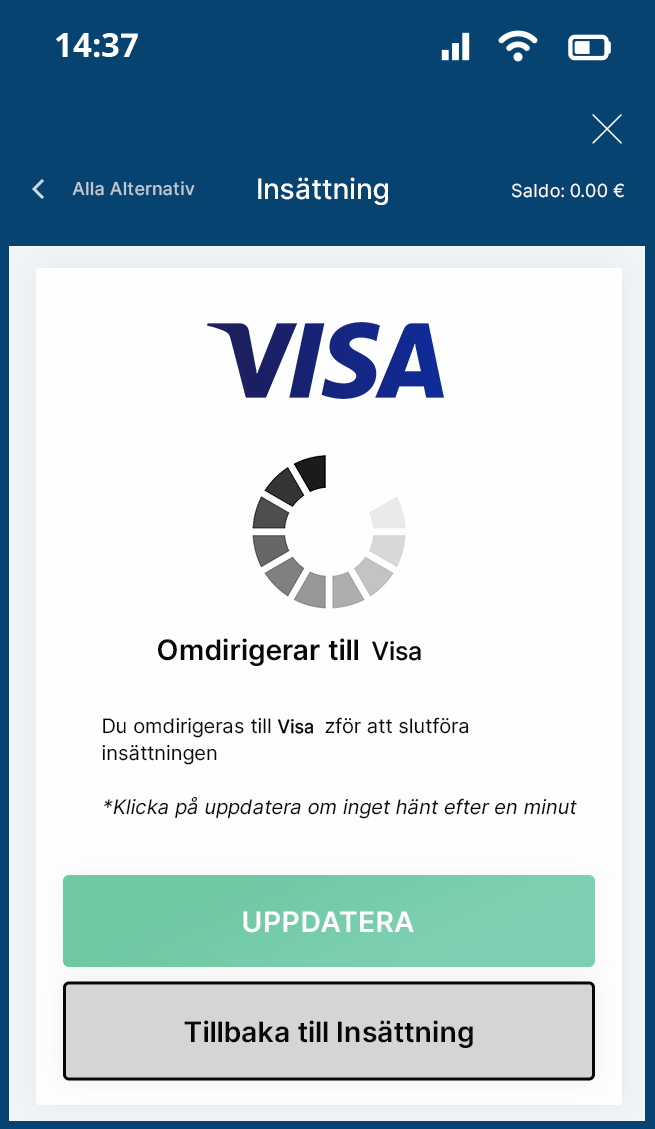Close the deposit window with the X

pos(607,130)
